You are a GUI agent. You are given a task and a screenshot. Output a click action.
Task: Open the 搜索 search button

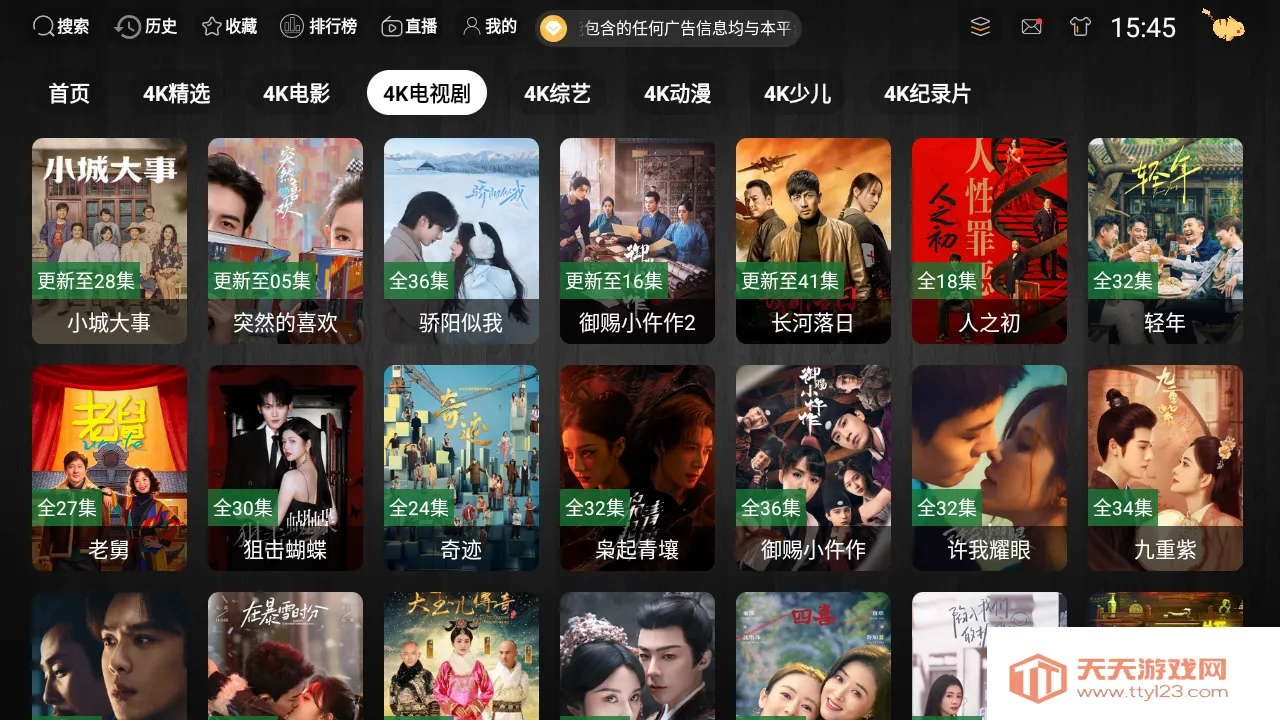click(x=61, y=27)
